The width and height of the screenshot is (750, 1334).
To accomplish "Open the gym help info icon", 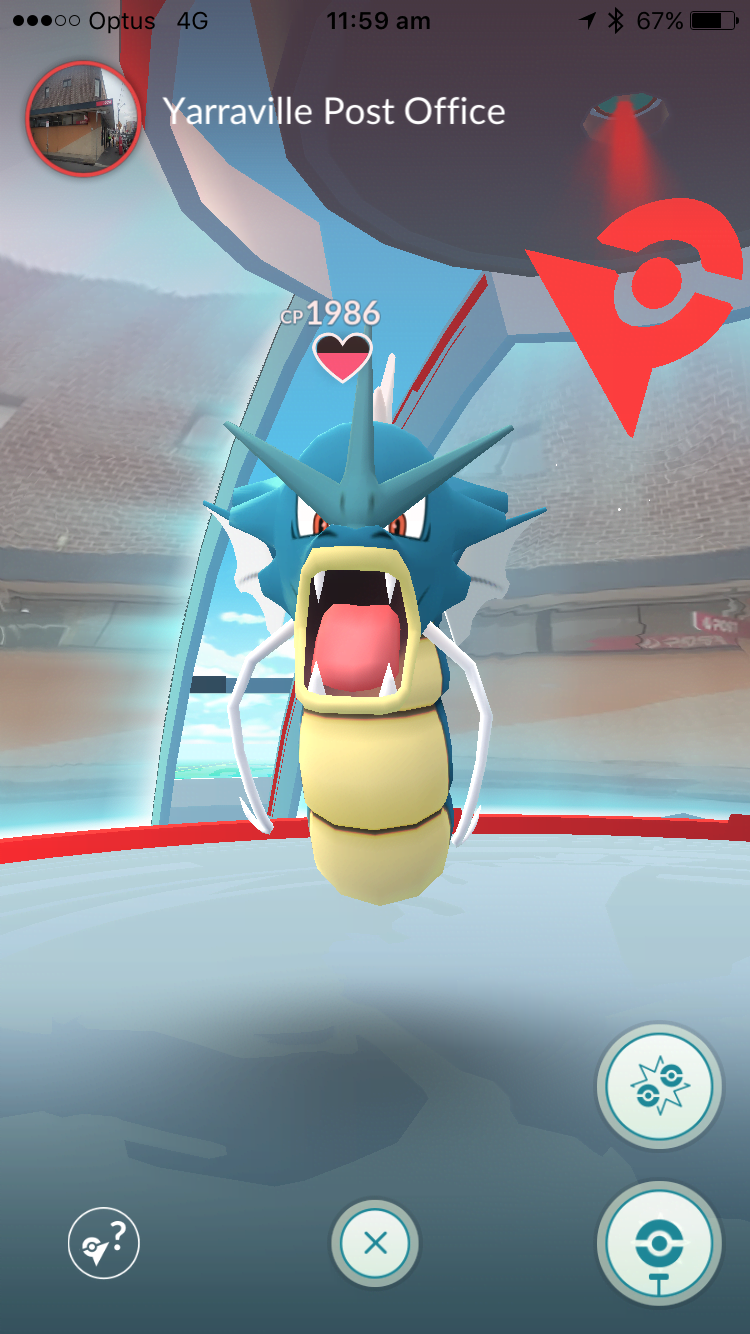I will tap(103, 1245).
